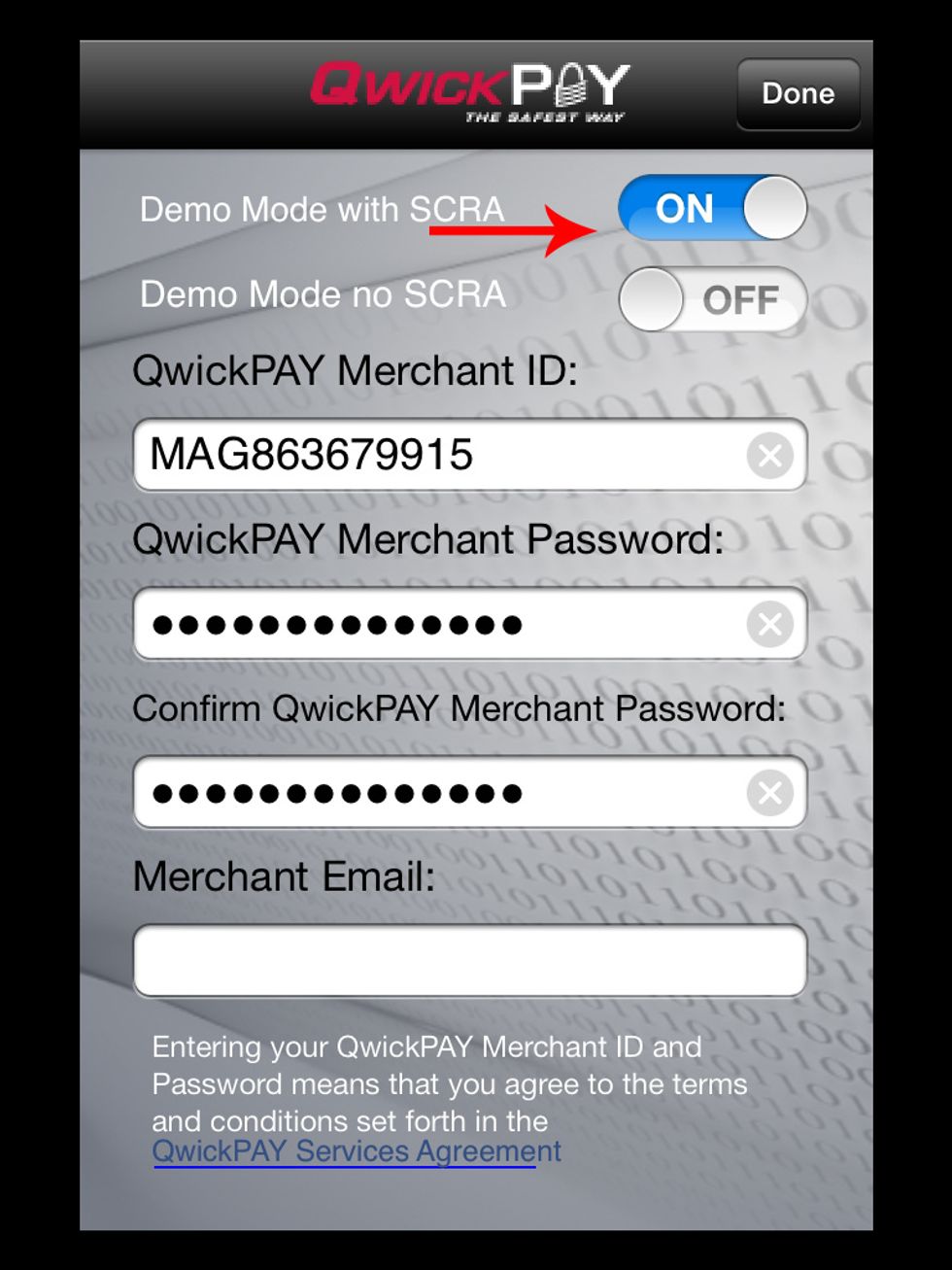Viewport: 952px width, 1270px height.
Task: Turn off Demo Mode with SCRA
Action: [x=712, y=208]
